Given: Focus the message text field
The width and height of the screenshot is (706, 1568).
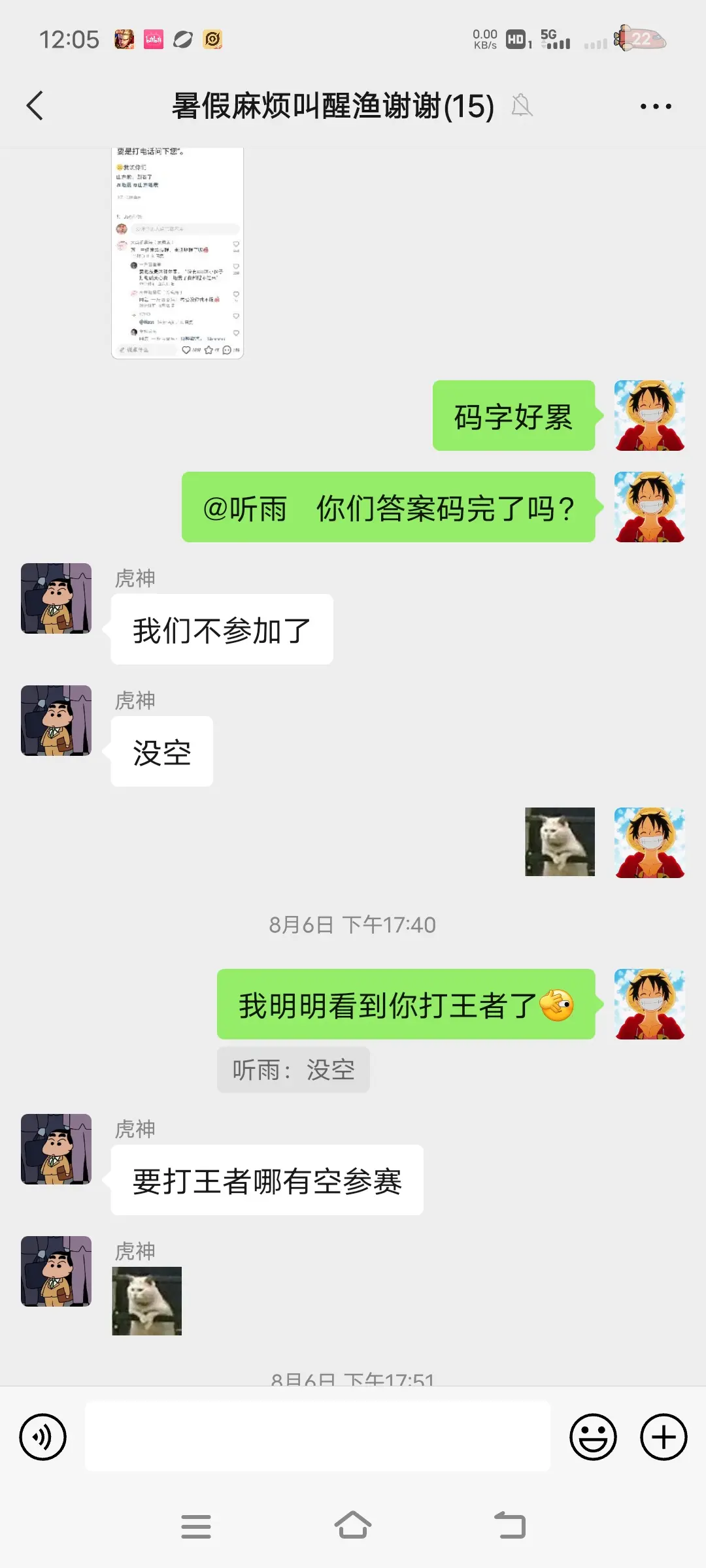Looking at the screenshot, I should click(x=318, y=1437).
